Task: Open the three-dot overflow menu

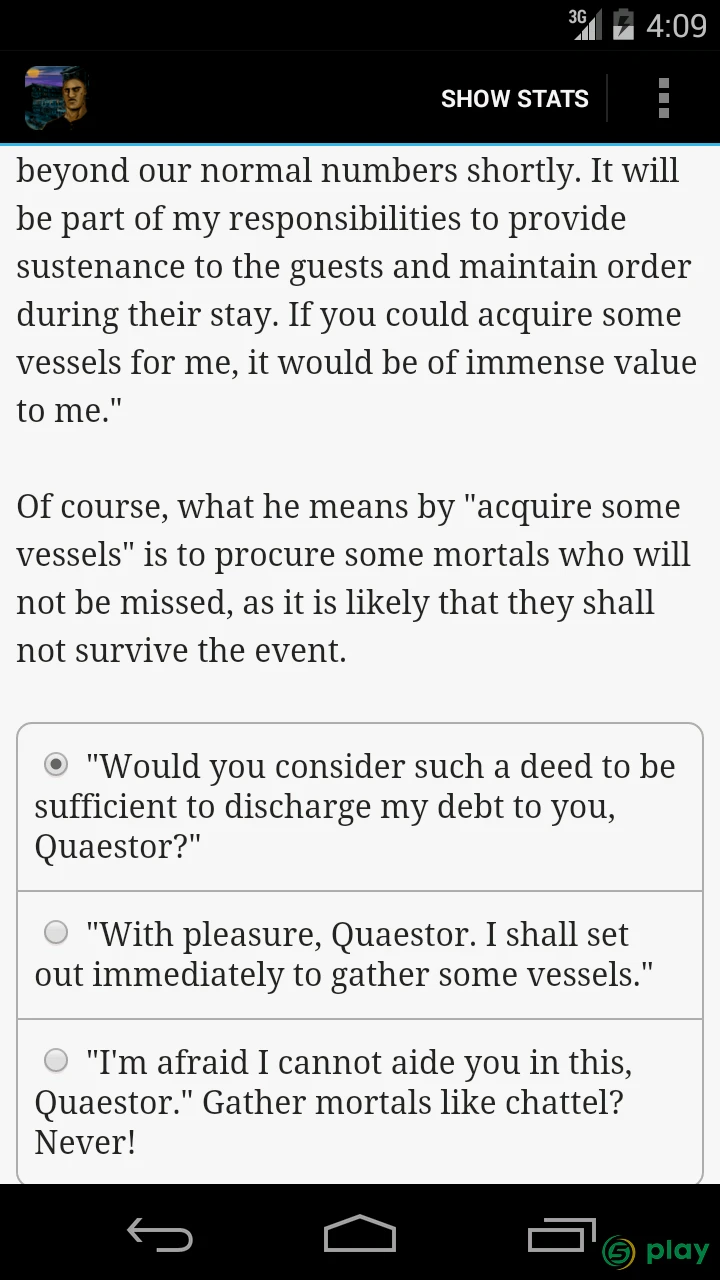Action: [664, 99]
